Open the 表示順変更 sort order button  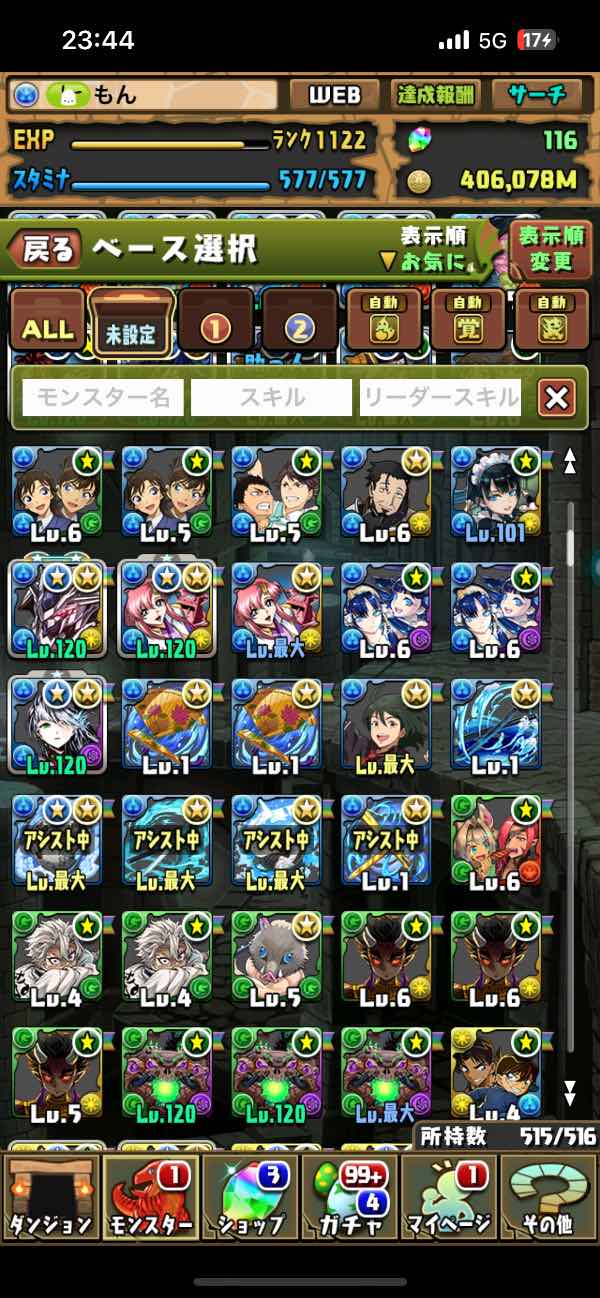tap(551, 250)
